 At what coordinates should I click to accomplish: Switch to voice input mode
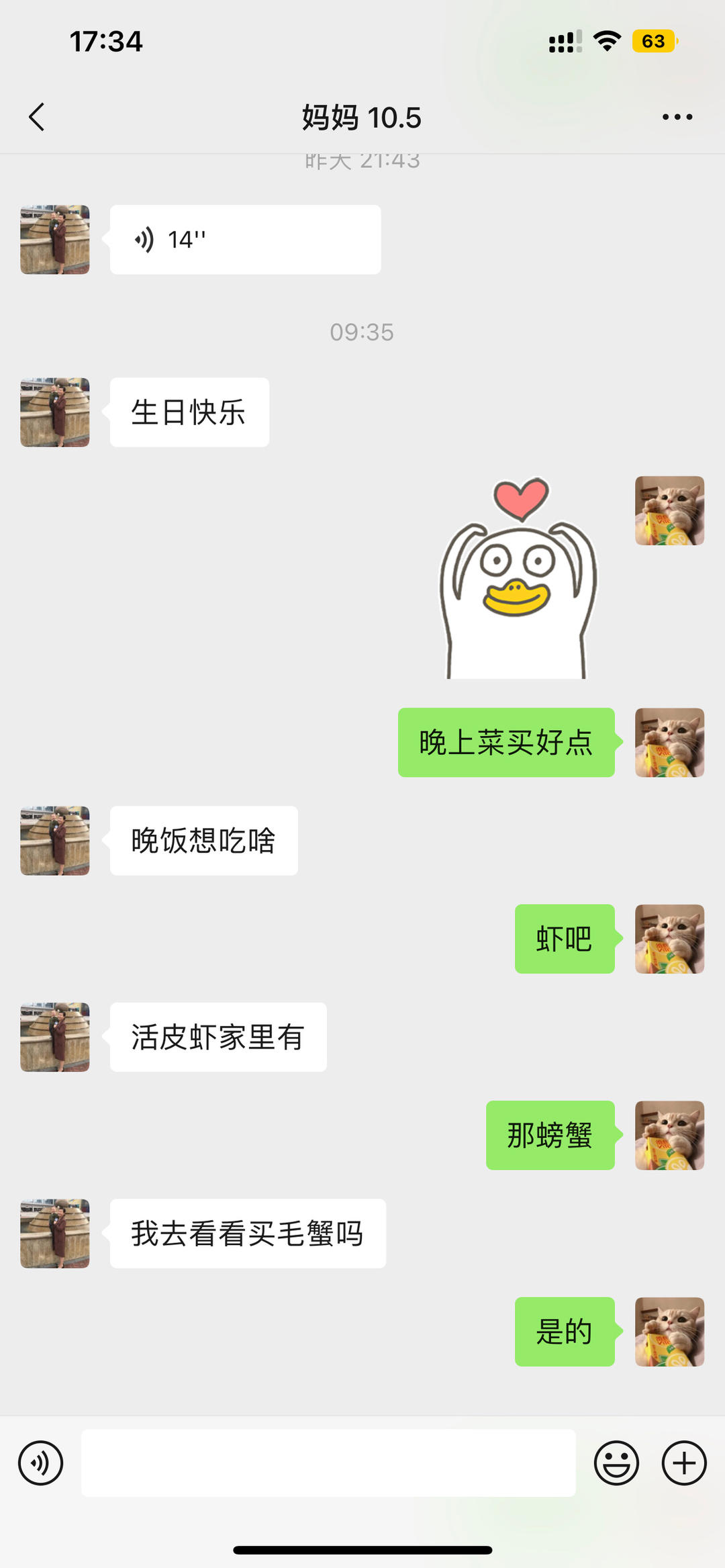click(41, 1463)
